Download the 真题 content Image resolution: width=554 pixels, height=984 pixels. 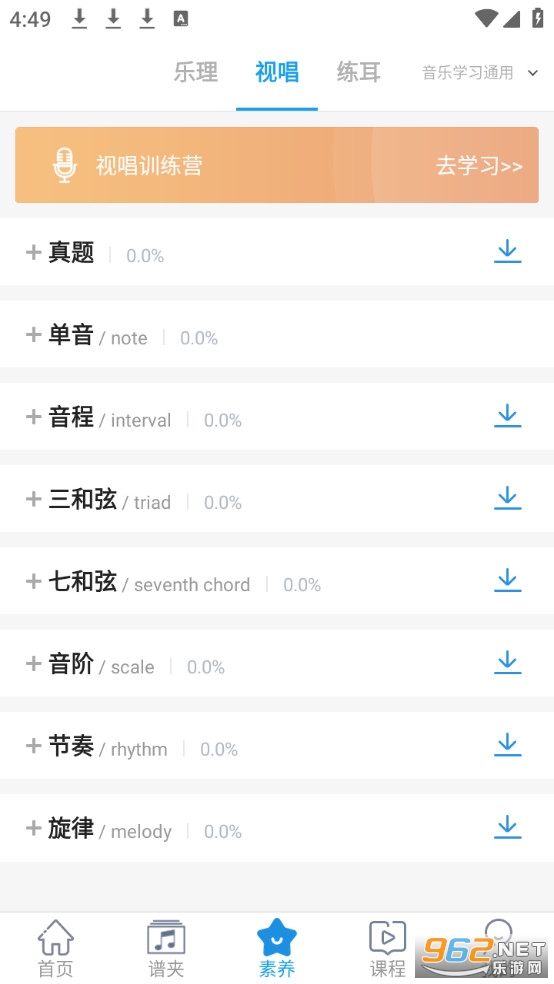click(508, 252)
